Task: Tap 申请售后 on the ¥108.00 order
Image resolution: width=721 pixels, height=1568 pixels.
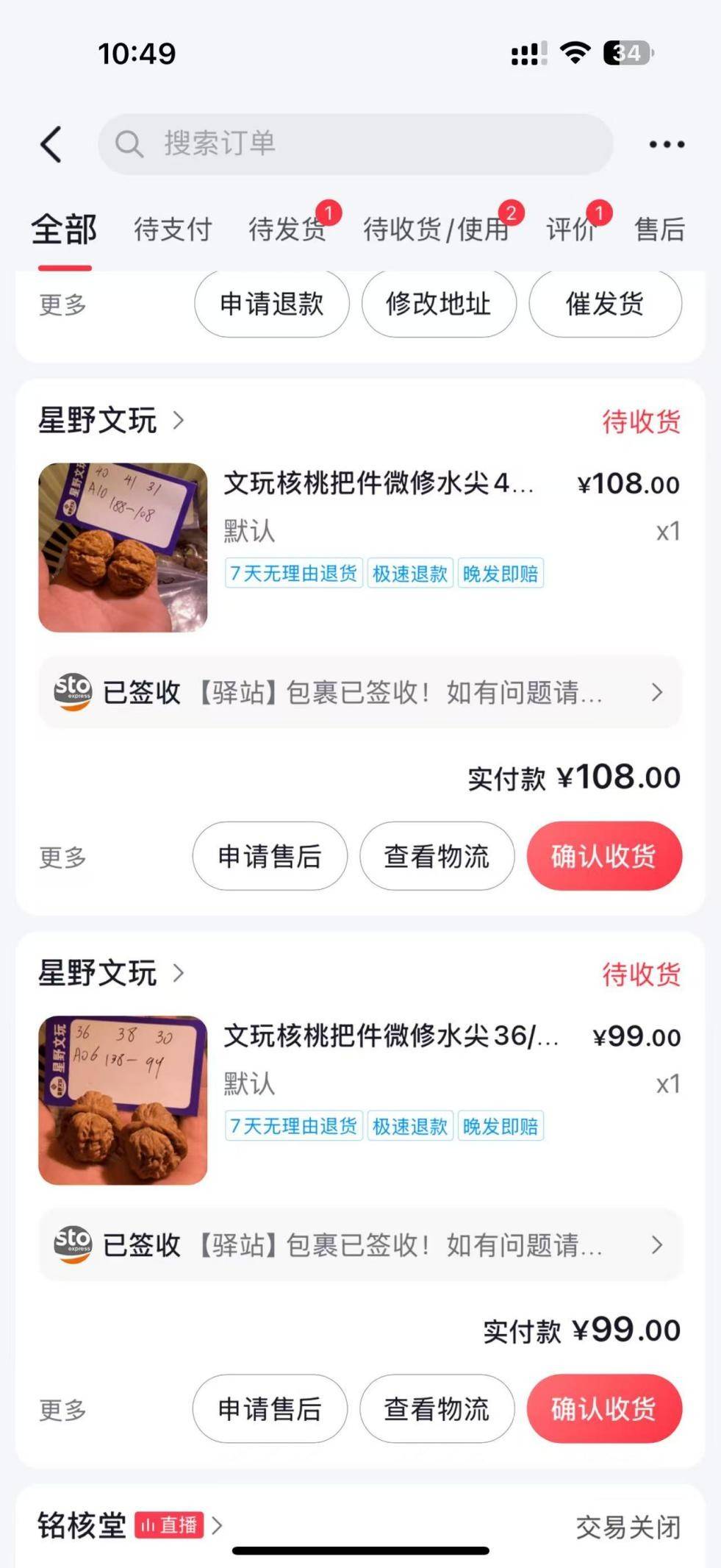Action: tap(270, 856)
